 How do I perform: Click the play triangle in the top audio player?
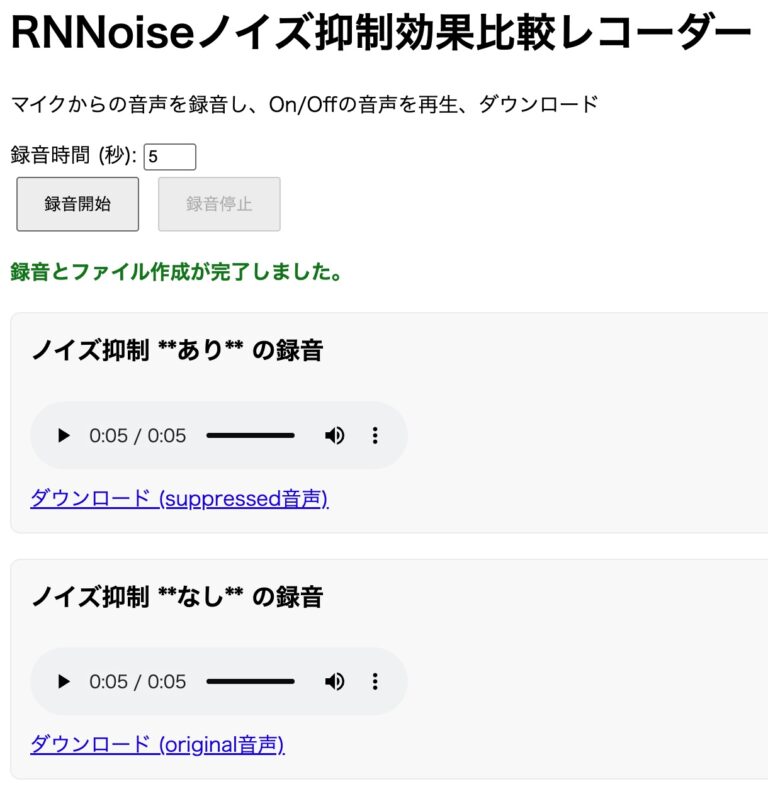tap(63, 435)
